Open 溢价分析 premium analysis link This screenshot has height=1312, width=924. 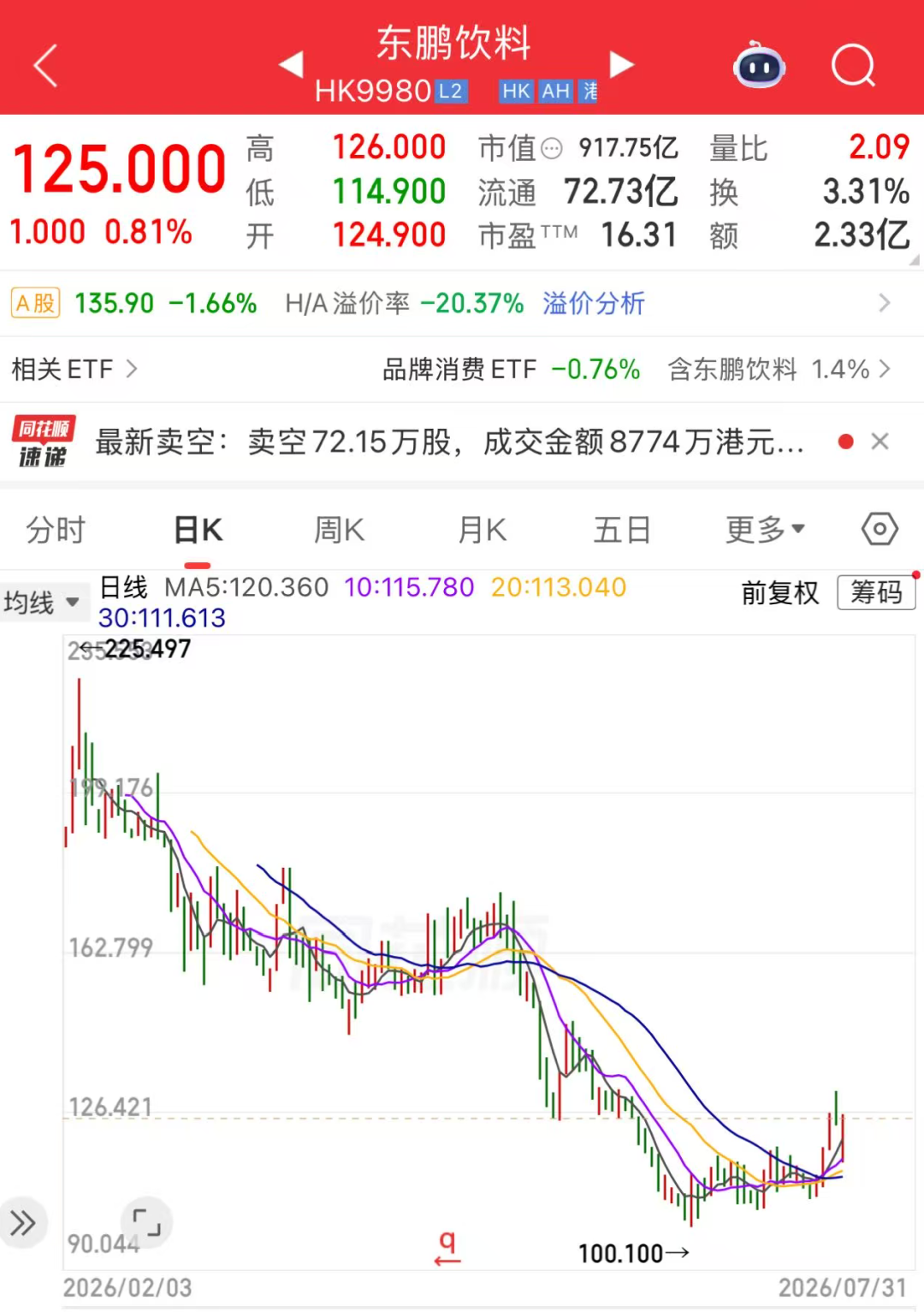tap(593, 303)
